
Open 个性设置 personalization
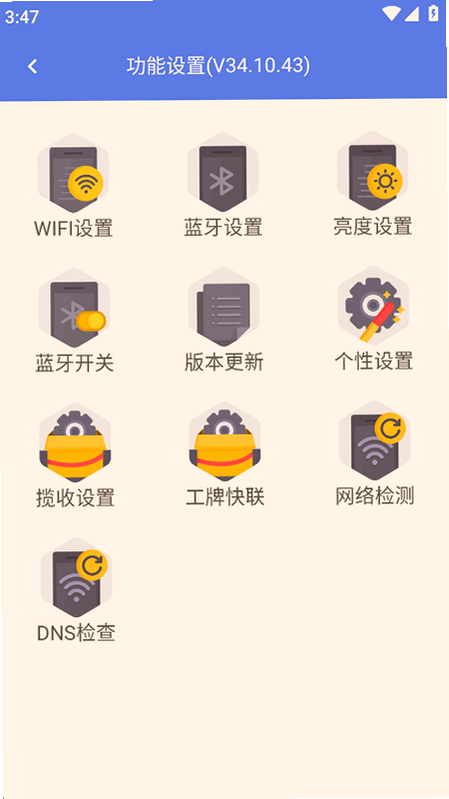374,319
